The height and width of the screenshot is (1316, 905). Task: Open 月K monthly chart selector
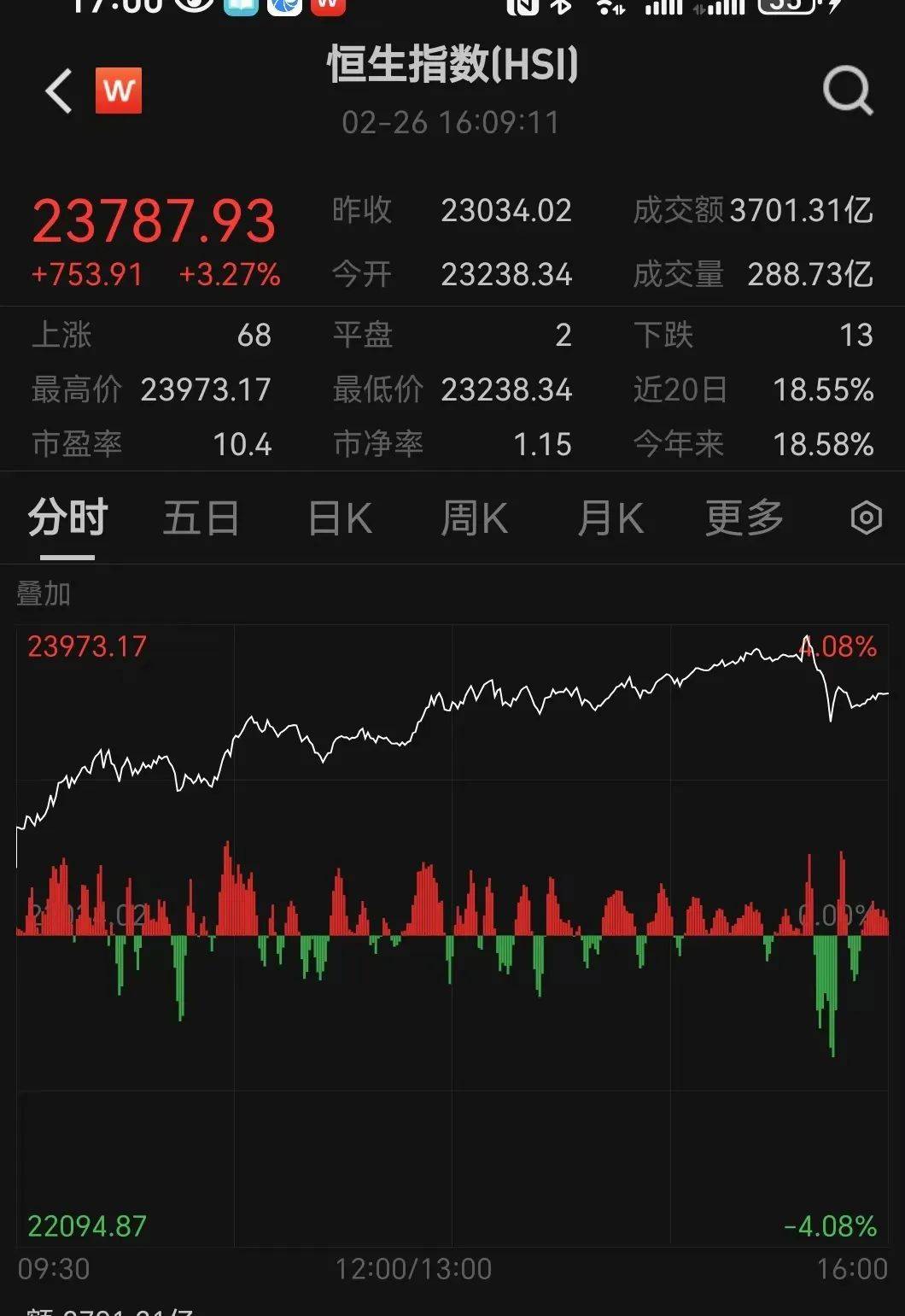pos(610,518)
